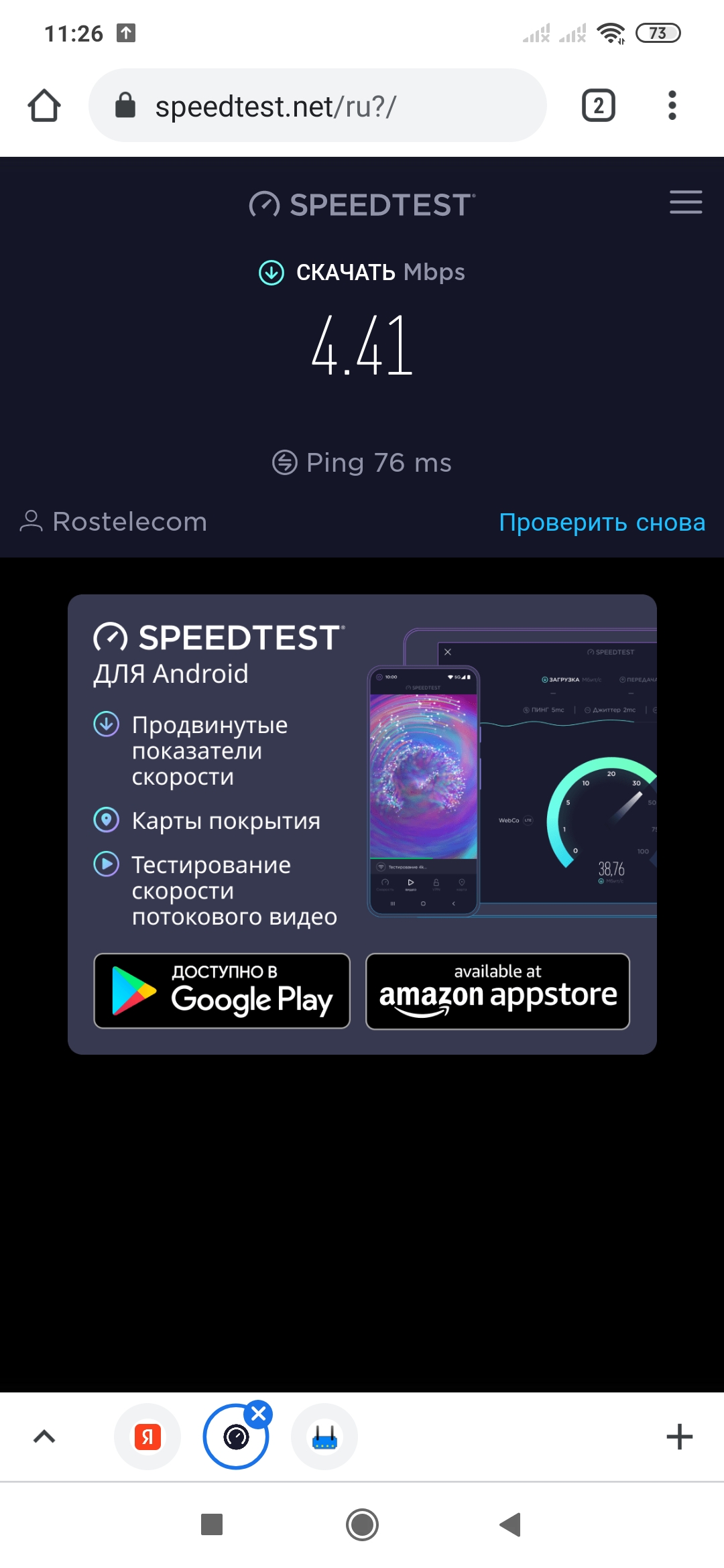Go to the browser home page
This screenshot has width=724, height=1568.
point(44,105)
